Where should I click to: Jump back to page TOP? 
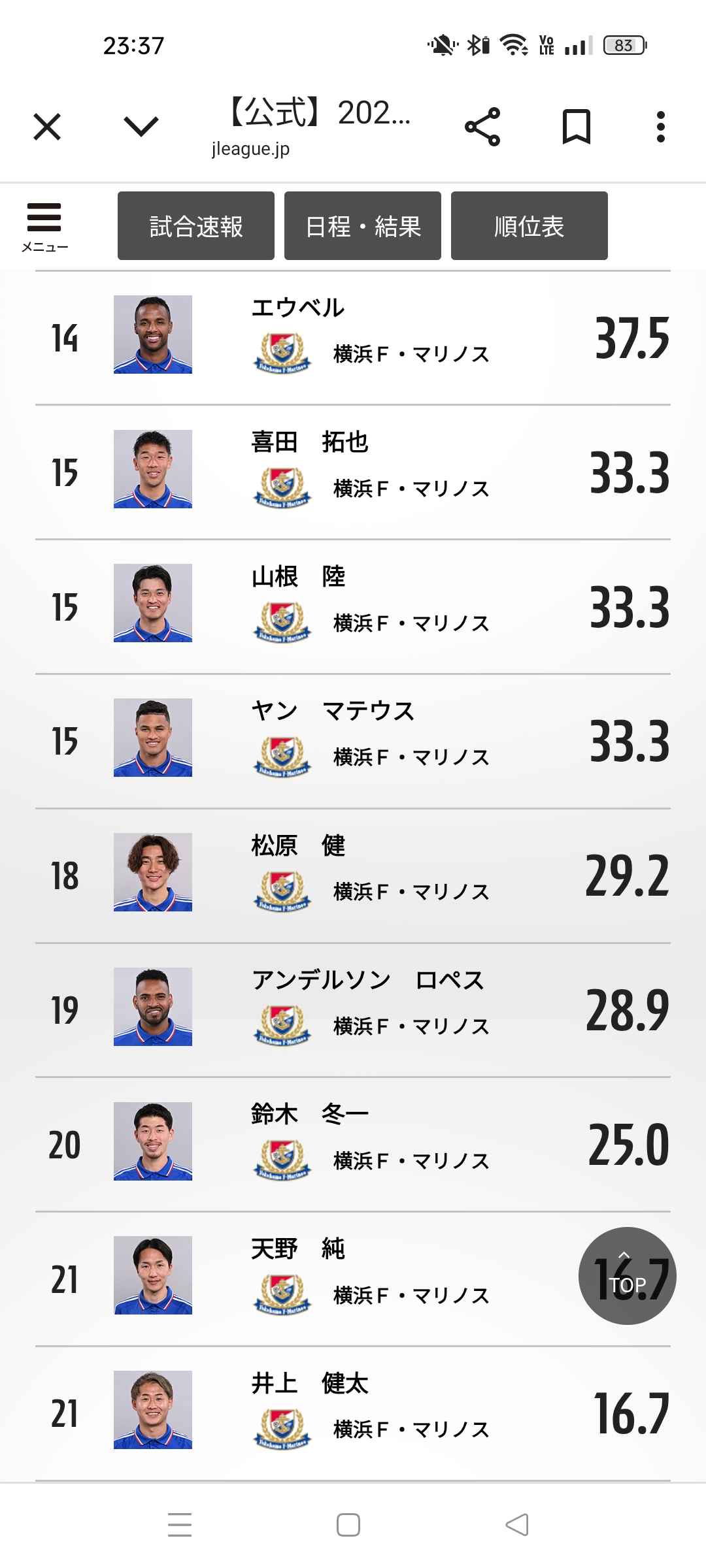627,1276
